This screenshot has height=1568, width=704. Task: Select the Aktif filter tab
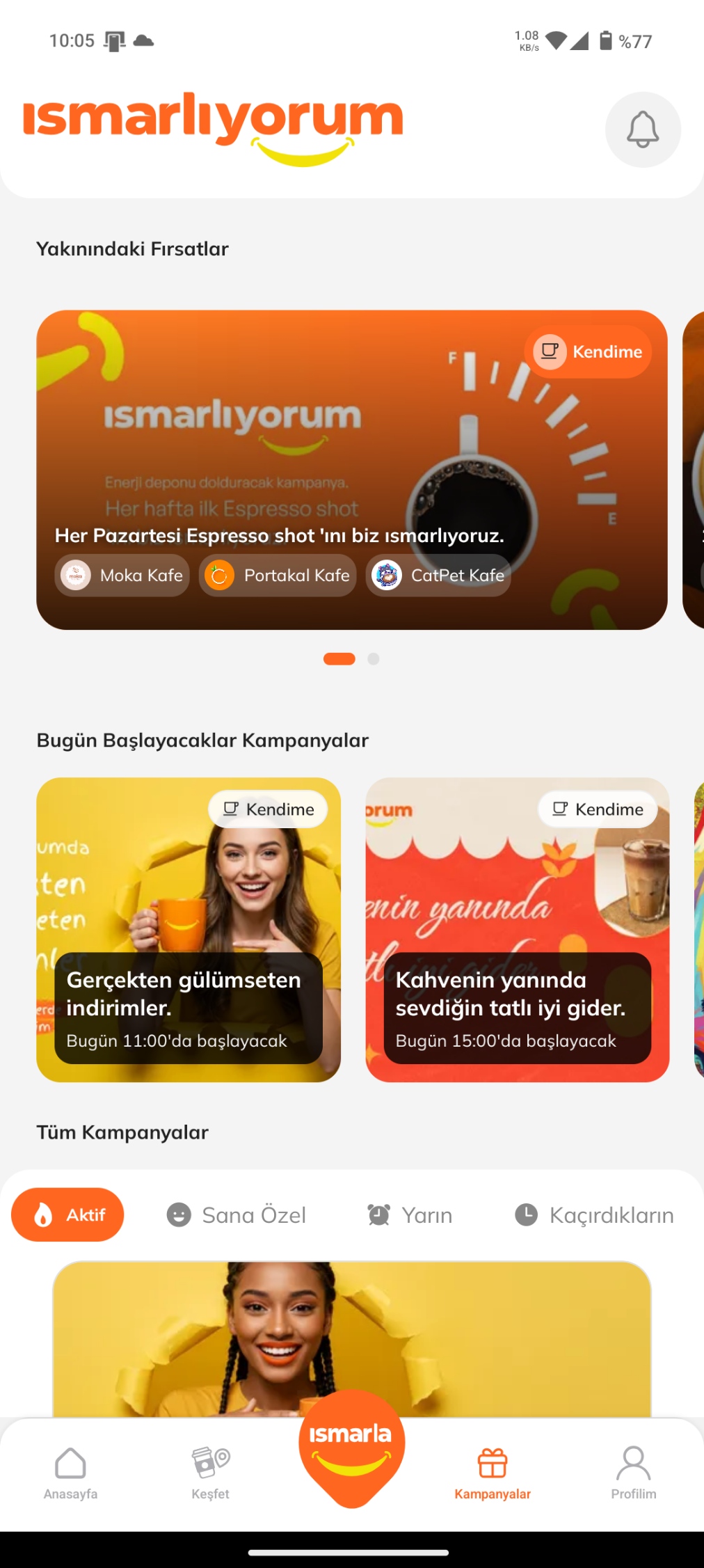pyautogui.click(x=67, y=1214)
